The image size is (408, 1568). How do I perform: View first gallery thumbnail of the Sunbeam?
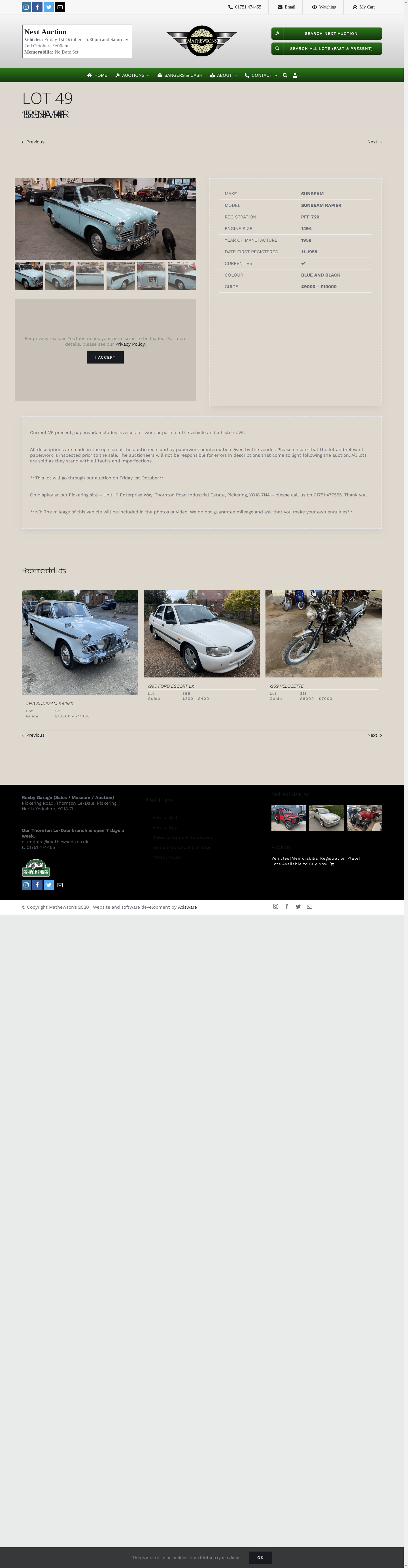tap(29, 276)
